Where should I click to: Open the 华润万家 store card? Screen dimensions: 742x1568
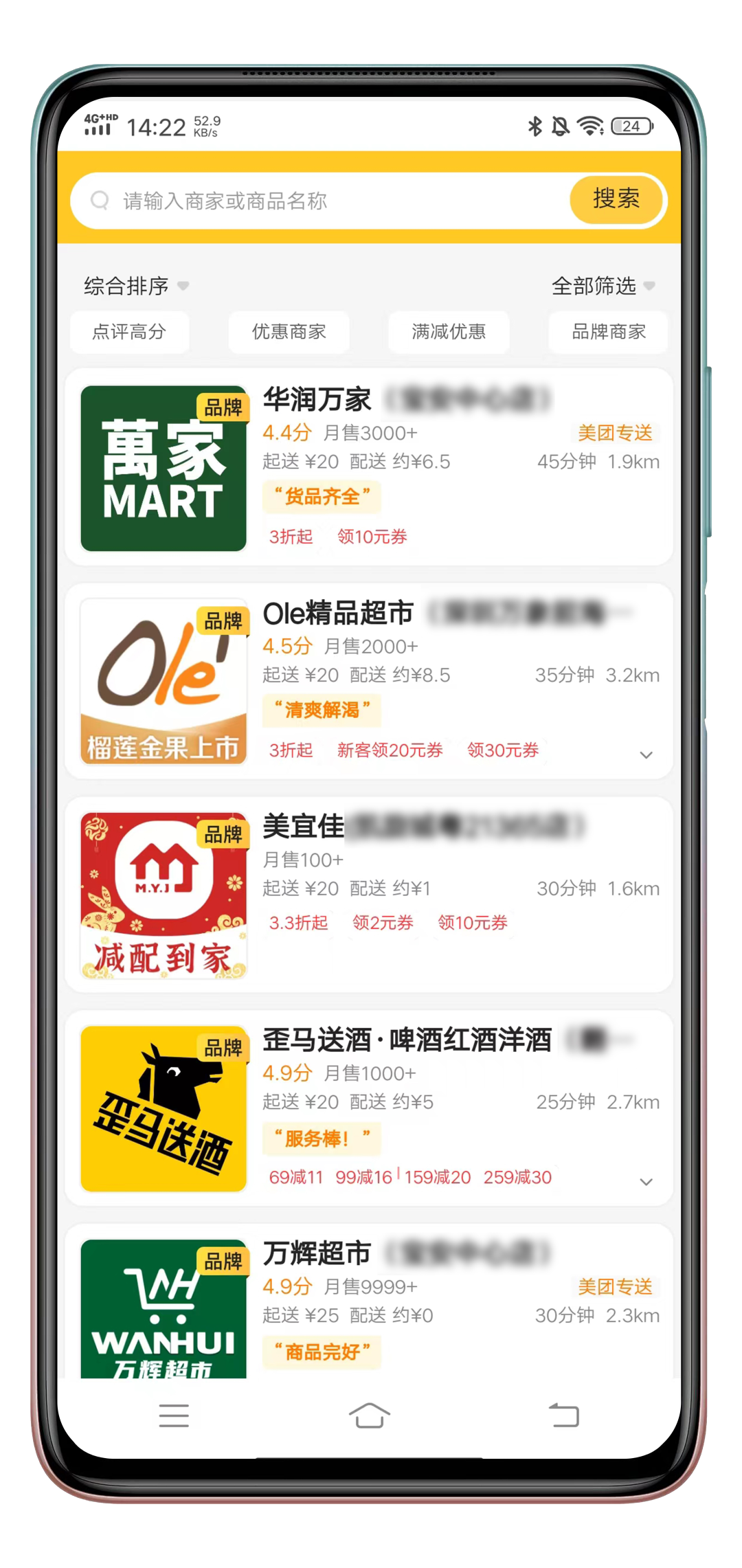369,467
